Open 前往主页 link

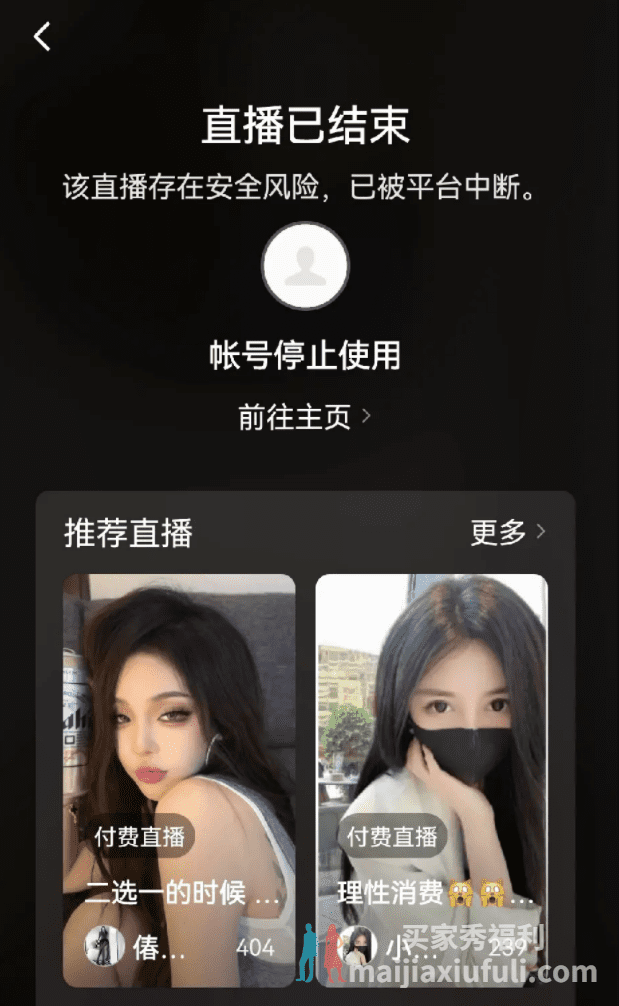coord(304,417)
